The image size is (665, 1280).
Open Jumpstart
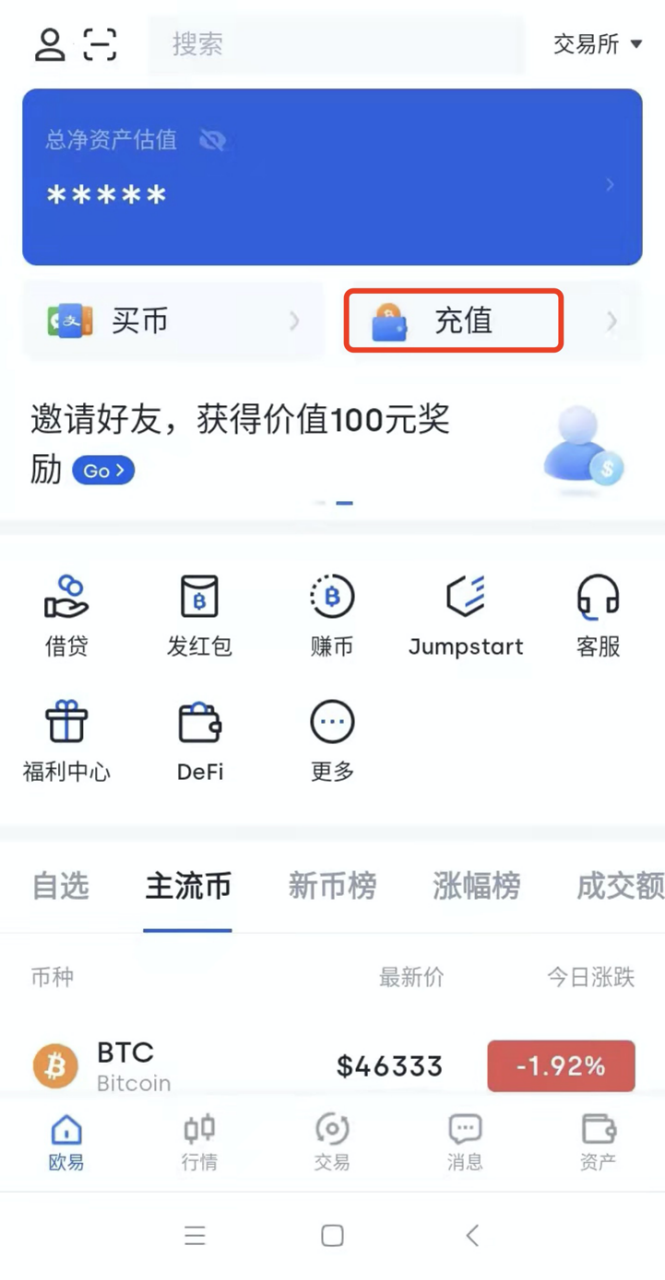465,616
